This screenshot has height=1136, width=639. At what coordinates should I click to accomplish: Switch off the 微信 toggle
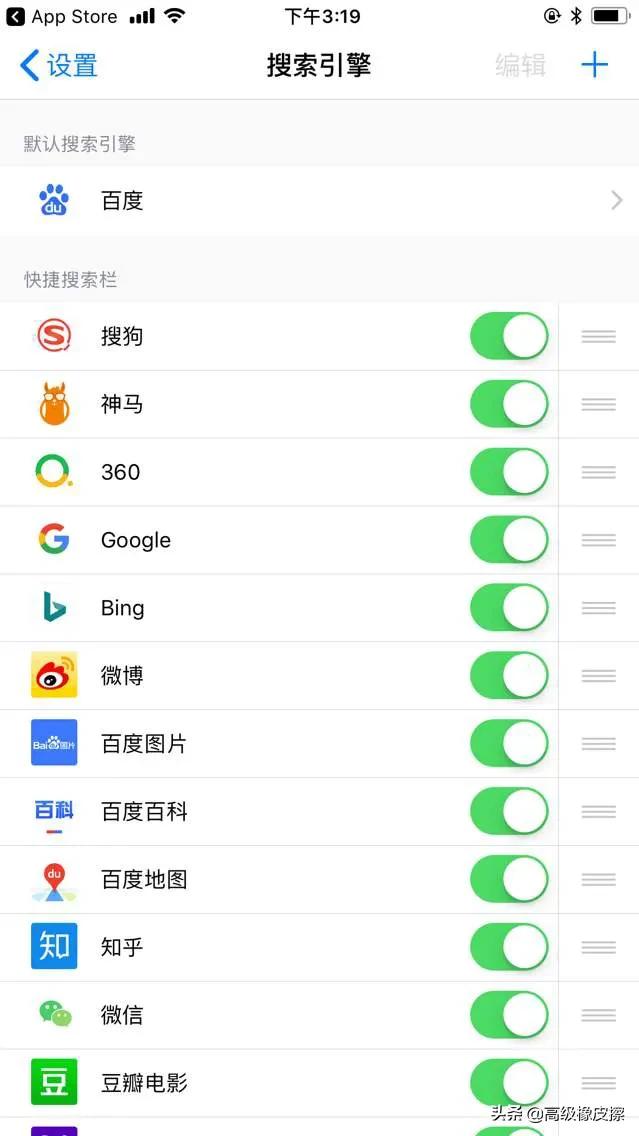509,1015
